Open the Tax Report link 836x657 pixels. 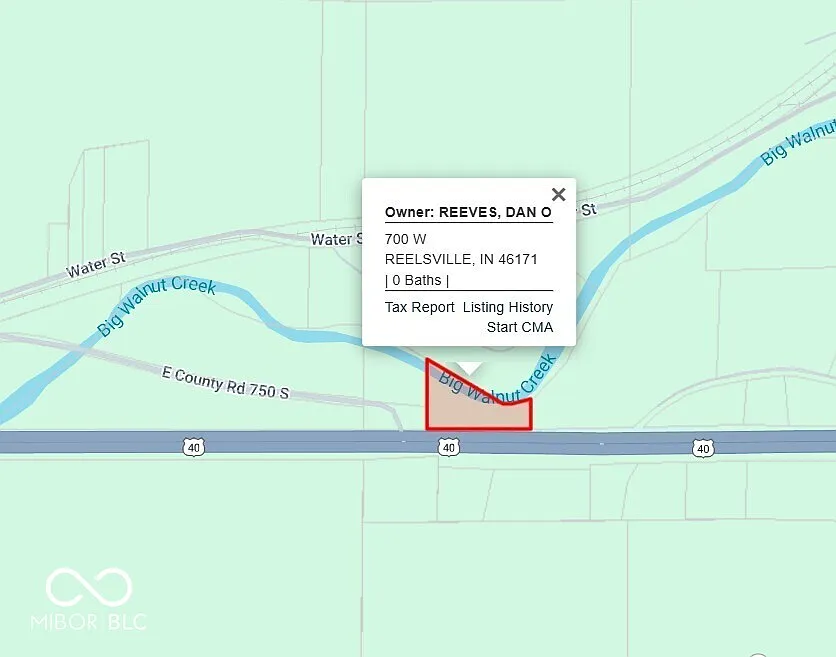pyautogui.click(x=419, y=307)
